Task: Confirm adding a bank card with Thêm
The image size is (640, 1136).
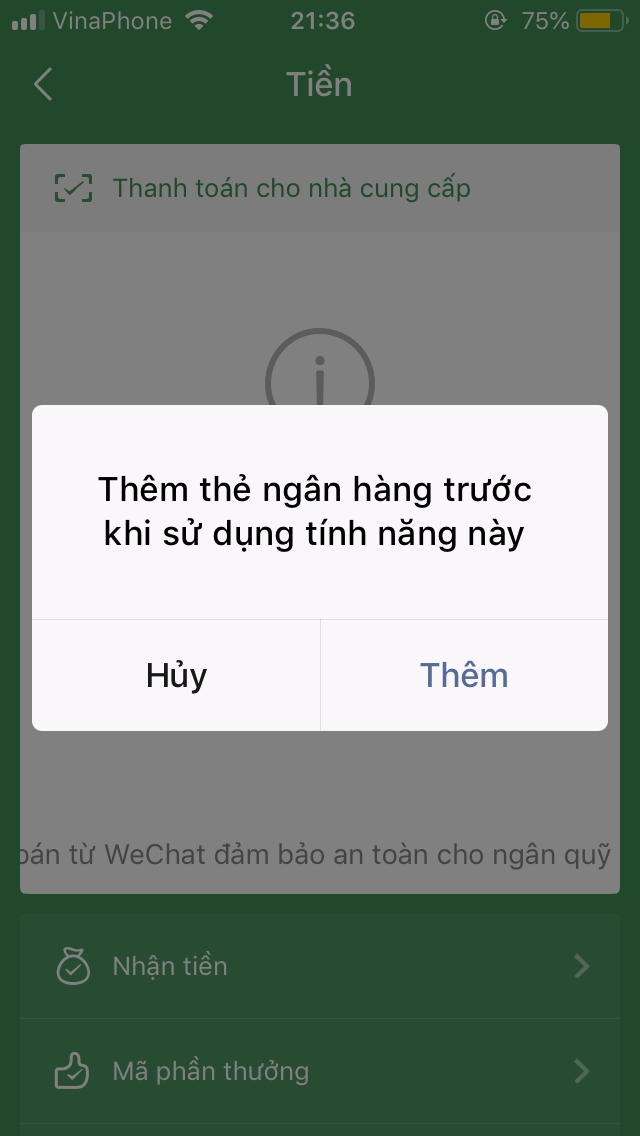Action: click(464, 675)
